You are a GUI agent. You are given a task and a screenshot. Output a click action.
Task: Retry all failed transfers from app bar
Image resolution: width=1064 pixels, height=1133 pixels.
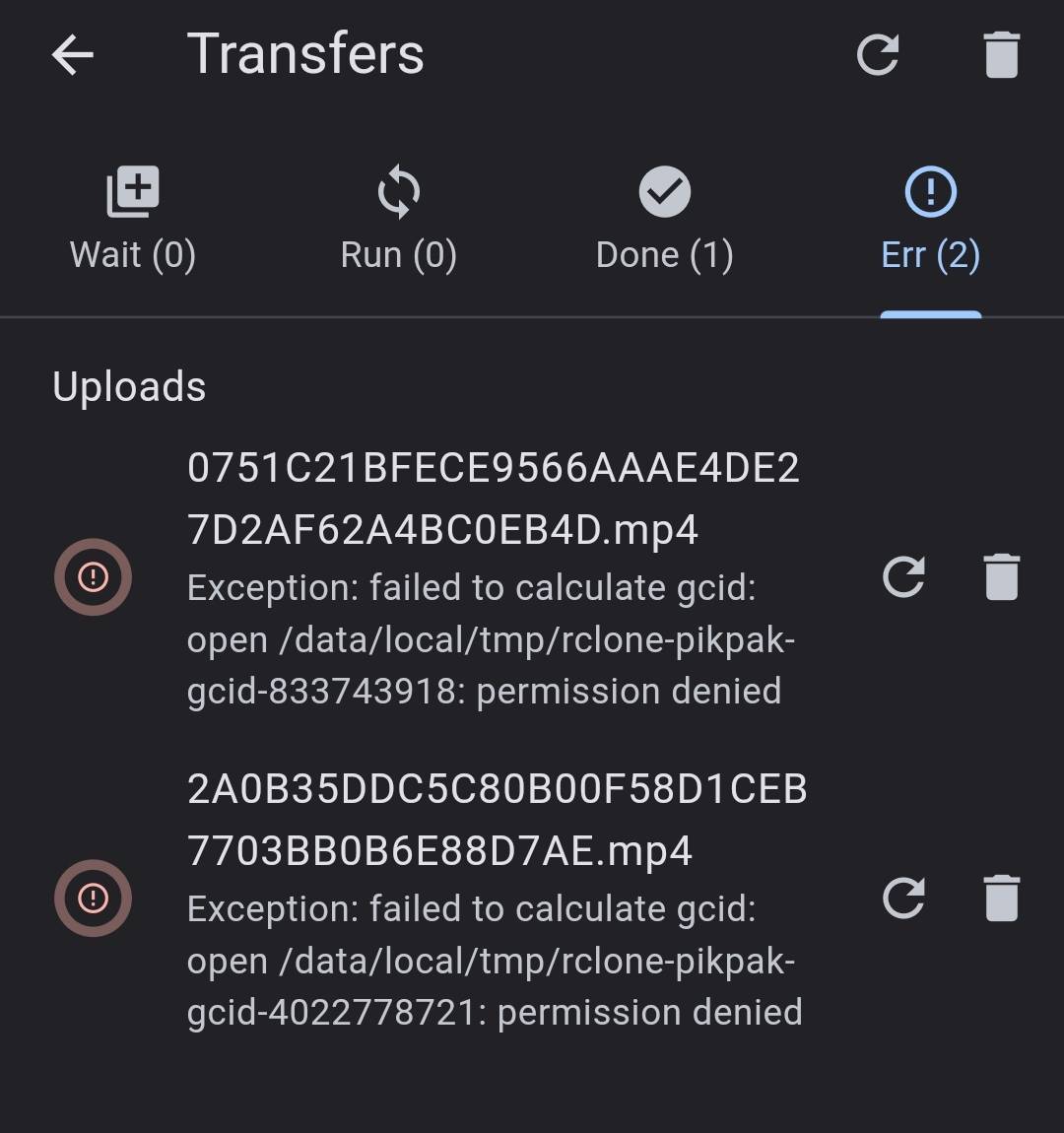click(x=877, y=55)
